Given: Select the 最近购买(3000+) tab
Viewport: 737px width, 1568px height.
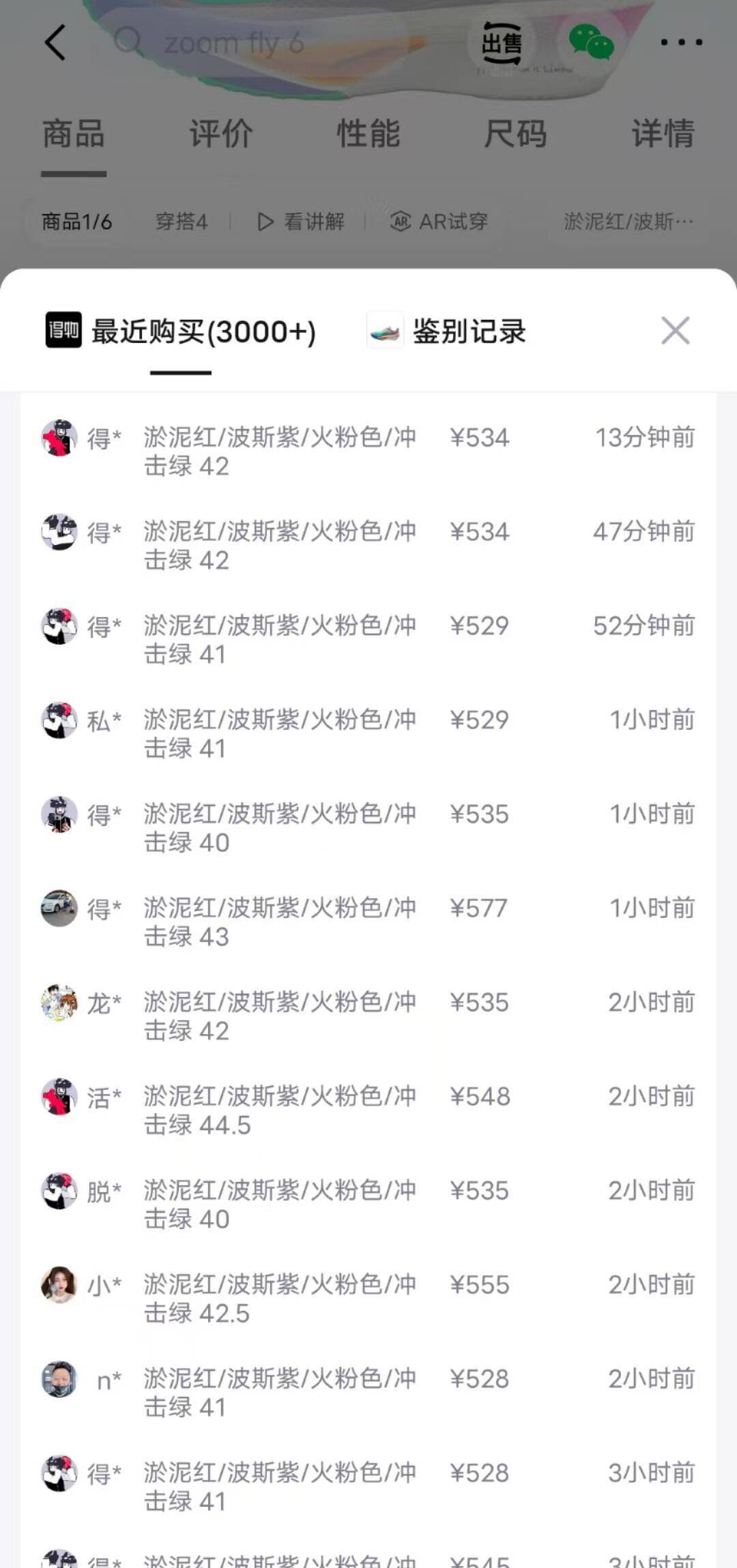Looking at the screenshot, I should 182,332.
